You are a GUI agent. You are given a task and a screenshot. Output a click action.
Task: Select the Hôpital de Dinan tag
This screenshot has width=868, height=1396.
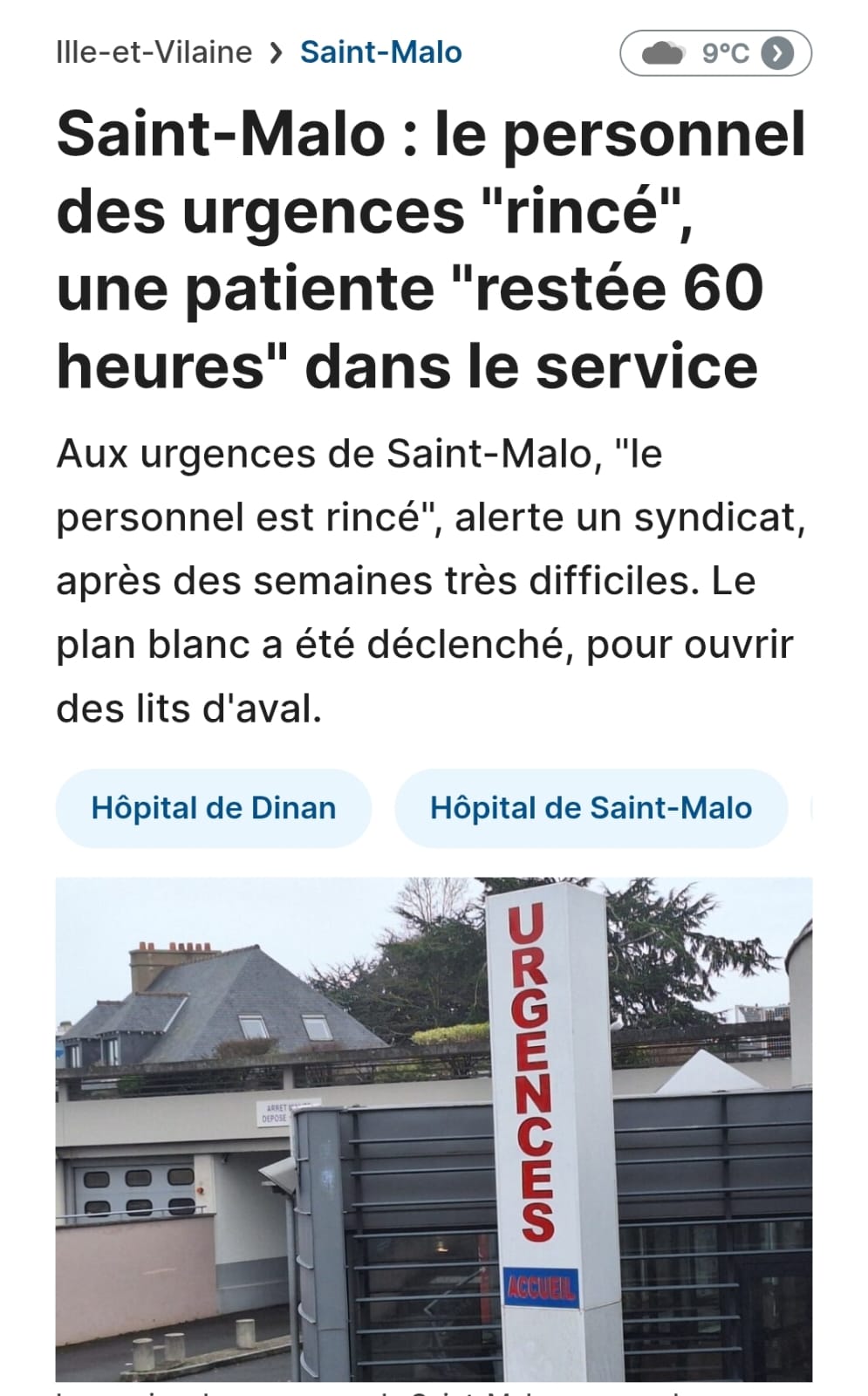214,808
